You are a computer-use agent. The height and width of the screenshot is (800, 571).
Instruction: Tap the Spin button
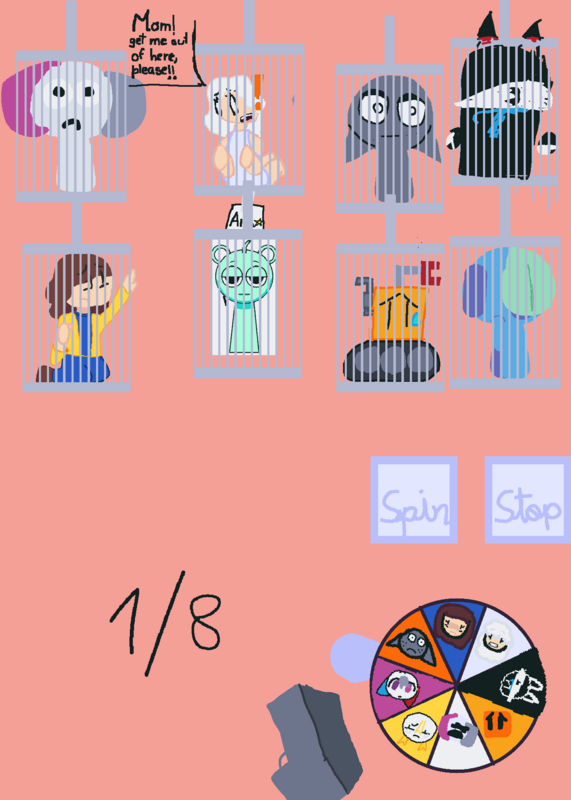point(414,499)
